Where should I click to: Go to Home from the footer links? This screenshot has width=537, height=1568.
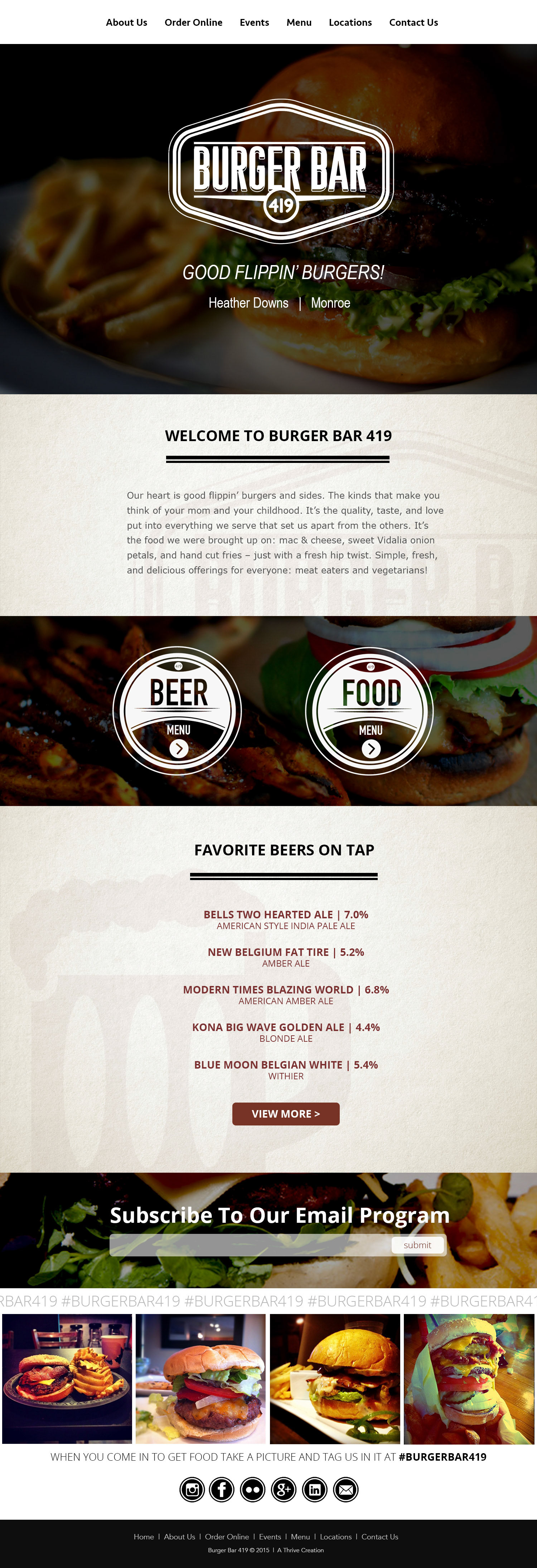tap(144, 1537)
